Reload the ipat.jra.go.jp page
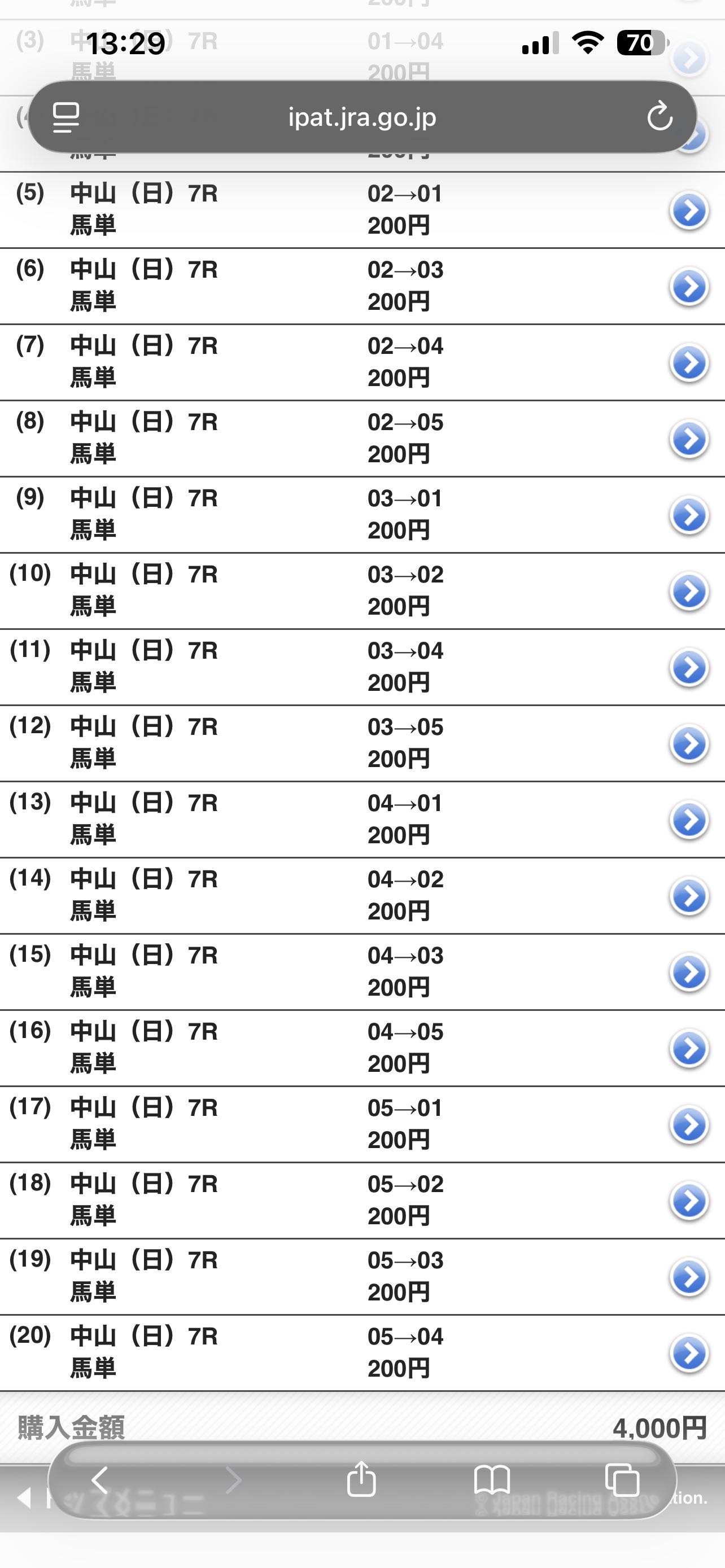Image resolution: width=725 pixels, height=1568 pixels. [x=660, y=116]
